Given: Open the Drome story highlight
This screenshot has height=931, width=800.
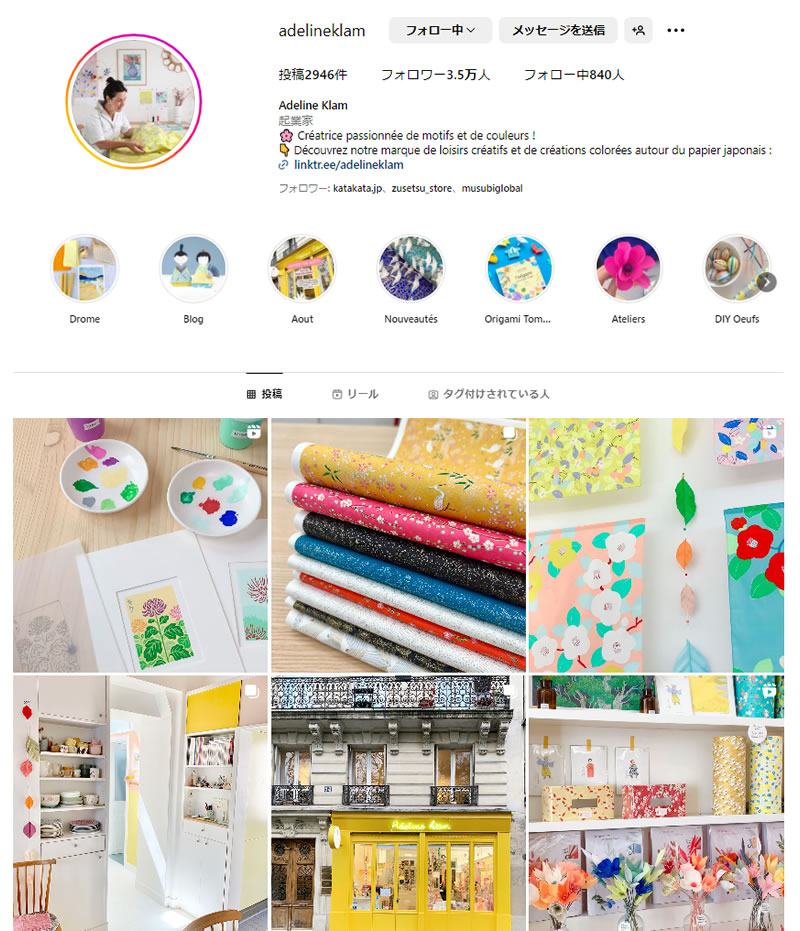Looking at the screenshot, I should coord(85,269).
